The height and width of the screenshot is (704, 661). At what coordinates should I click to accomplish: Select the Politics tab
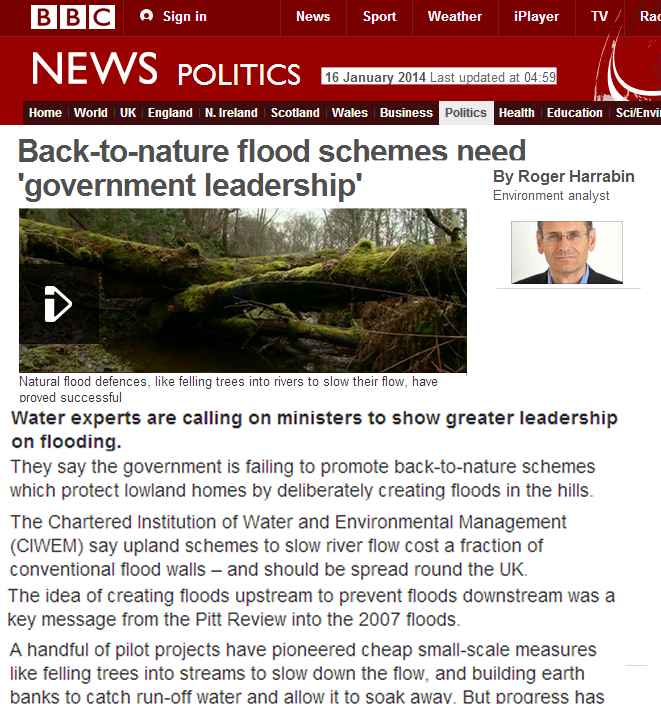point(466,113)
